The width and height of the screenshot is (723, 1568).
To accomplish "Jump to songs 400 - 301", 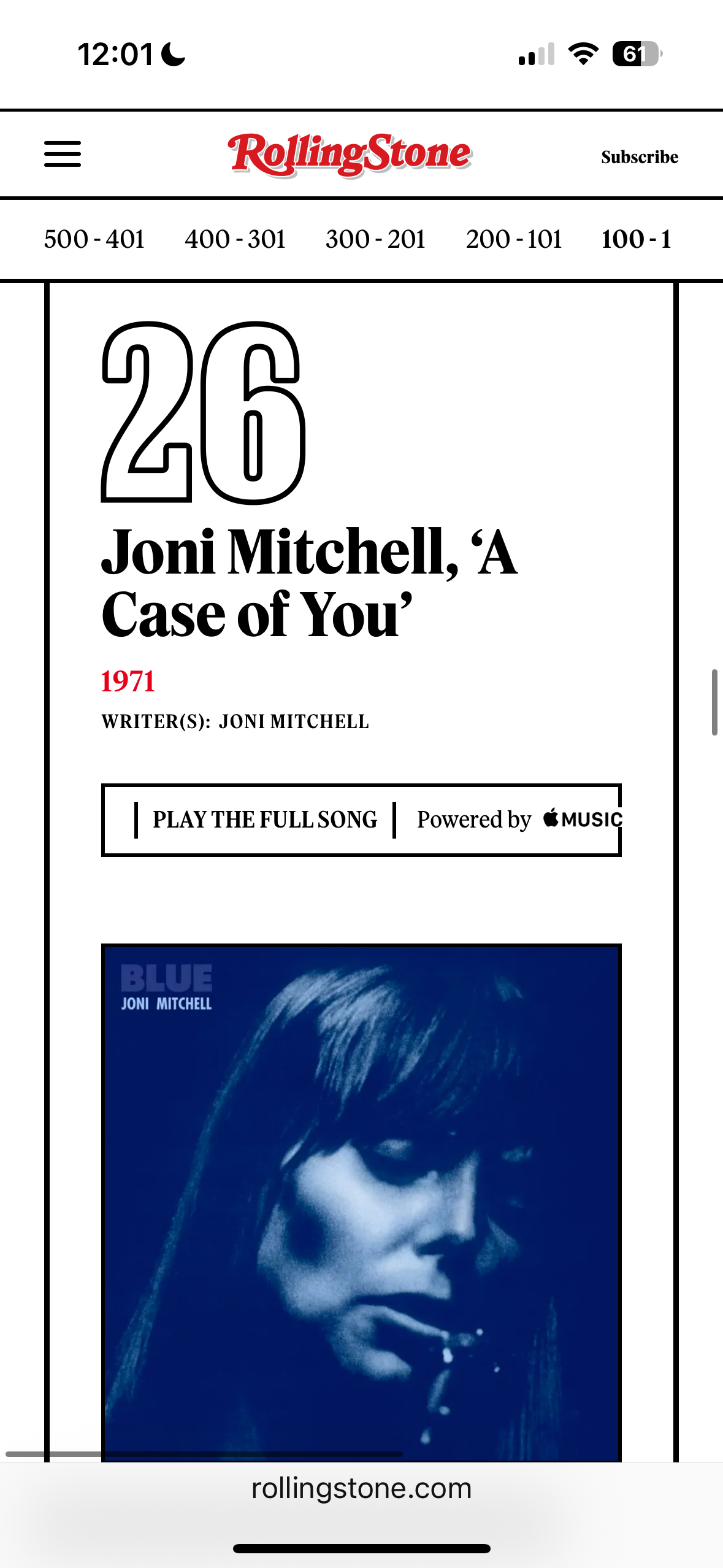I will [235, 239].
